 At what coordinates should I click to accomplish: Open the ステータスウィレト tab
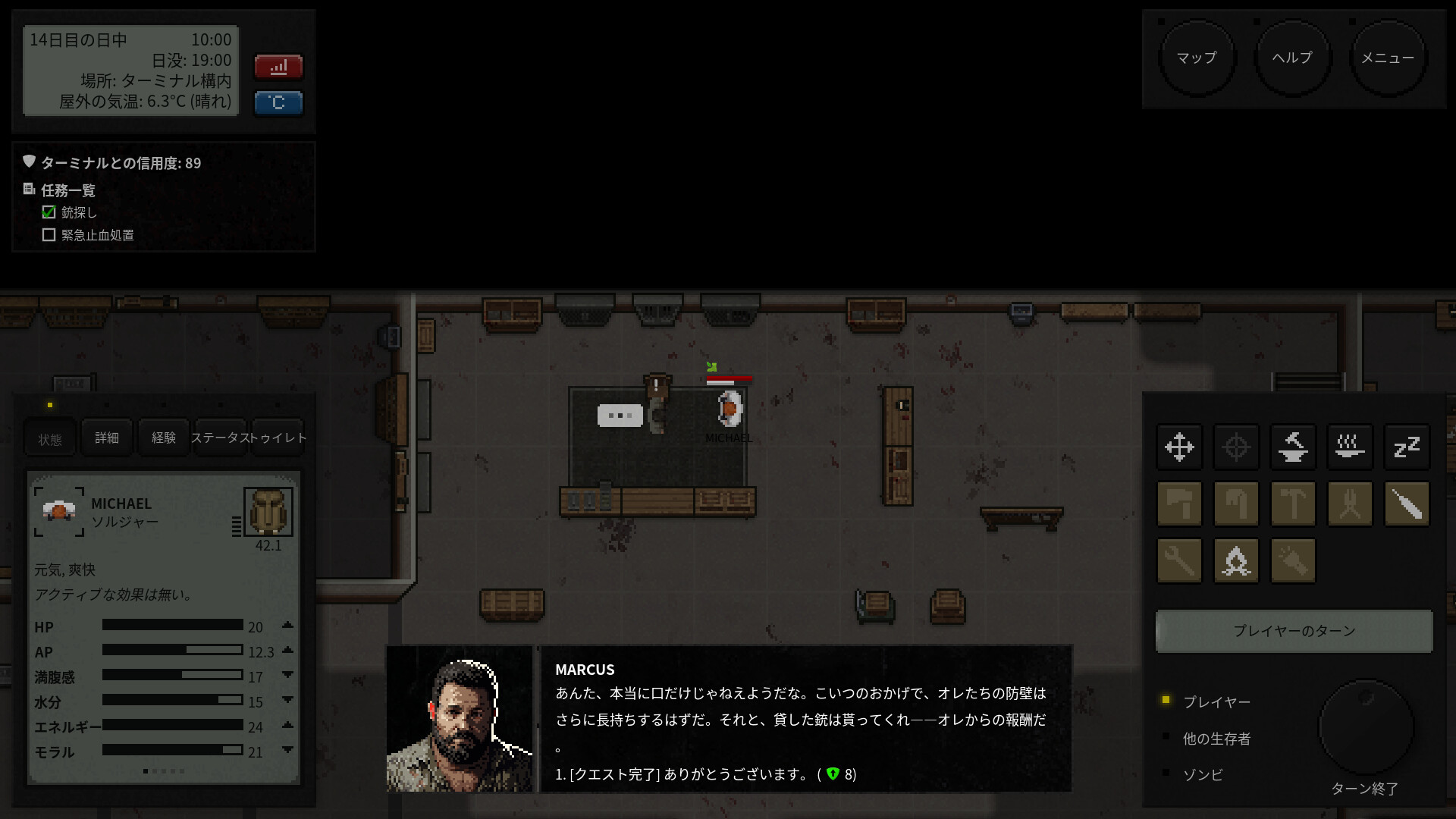pyautogui.click(x=249, y=438)
